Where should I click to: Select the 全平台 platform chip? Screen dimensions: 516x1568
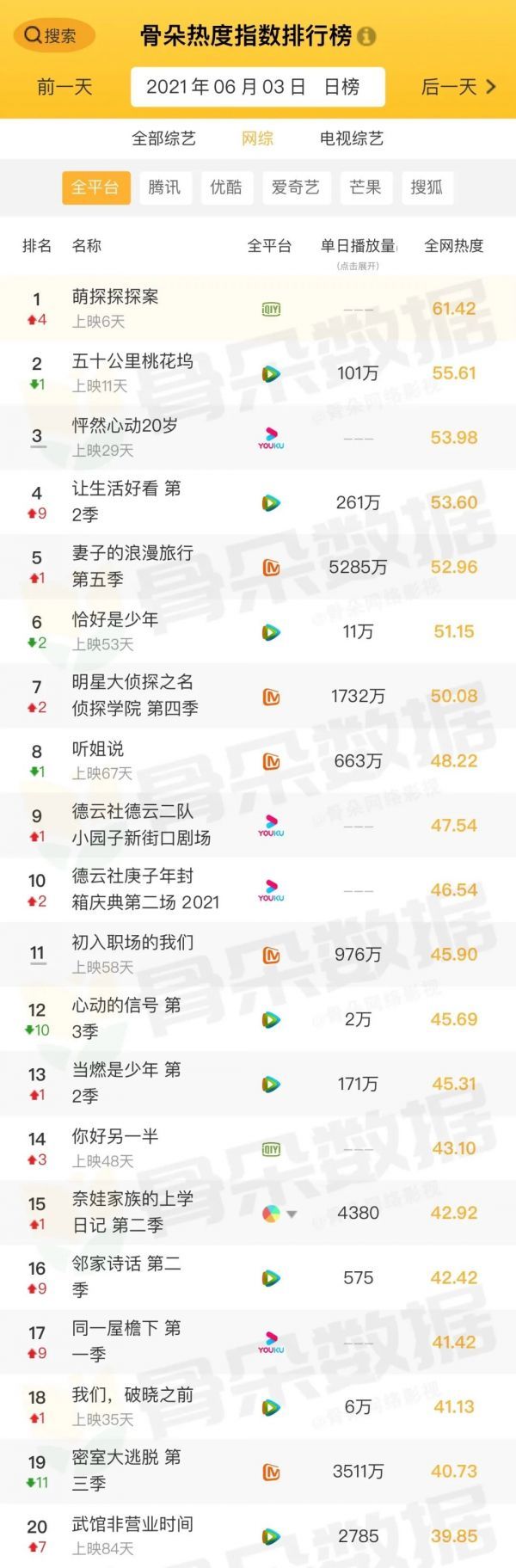[95, 188]
